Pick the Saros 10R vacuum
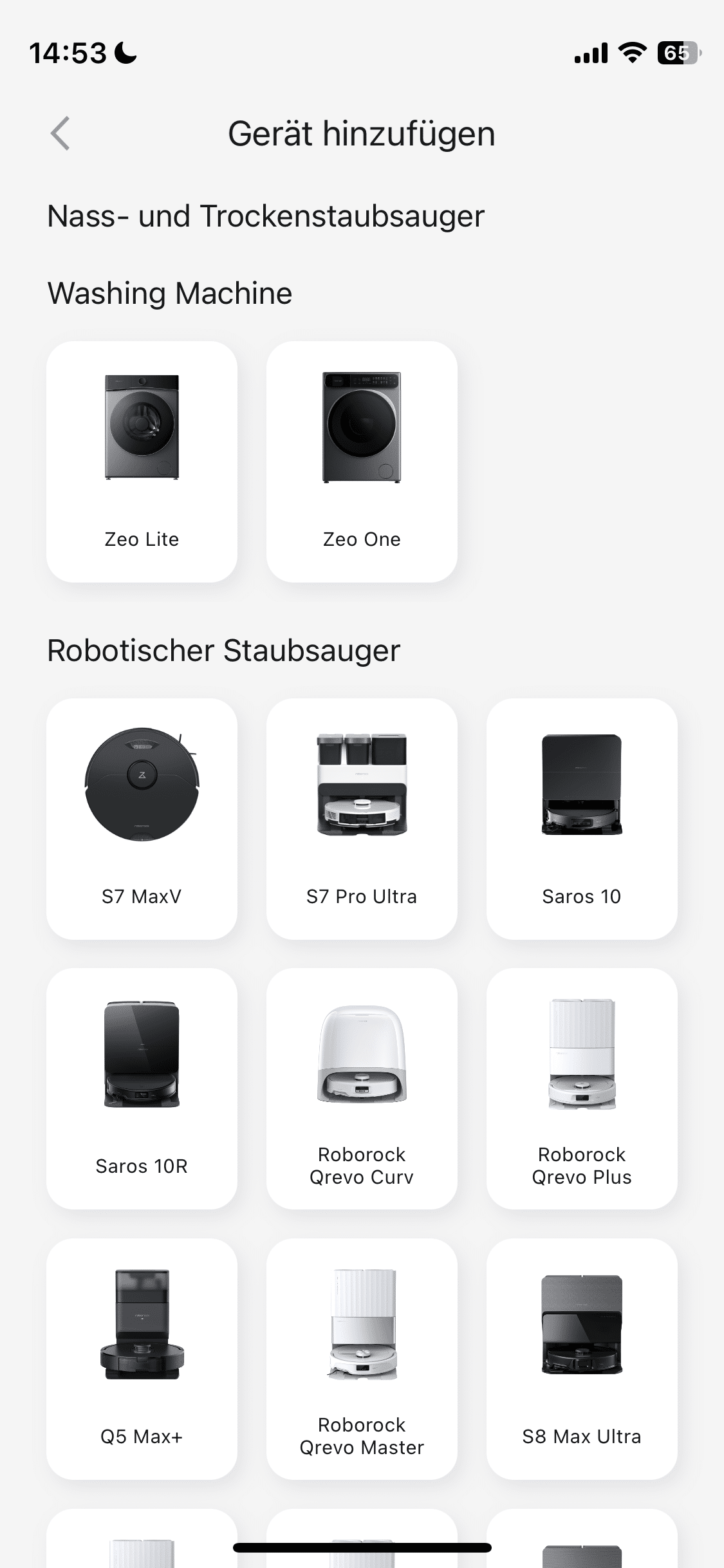This screenshot has height=1568, width=724. pos(142,1088)
